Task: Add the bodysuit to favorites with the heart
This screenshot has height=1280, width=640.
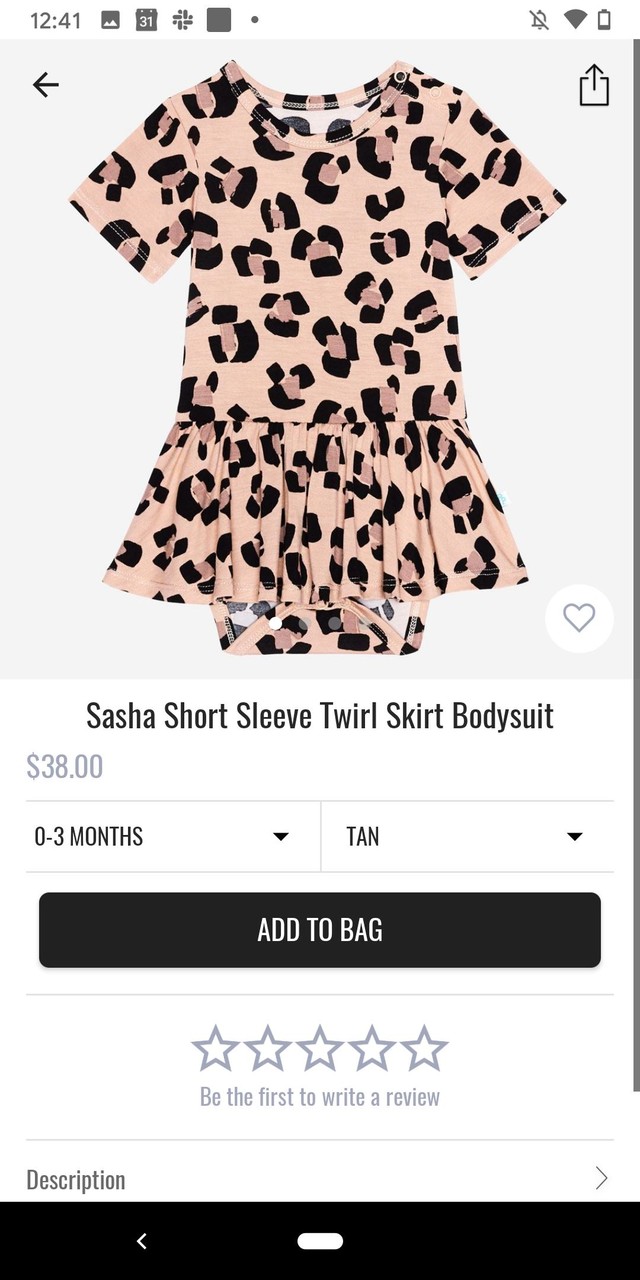Action: (579, 619)
